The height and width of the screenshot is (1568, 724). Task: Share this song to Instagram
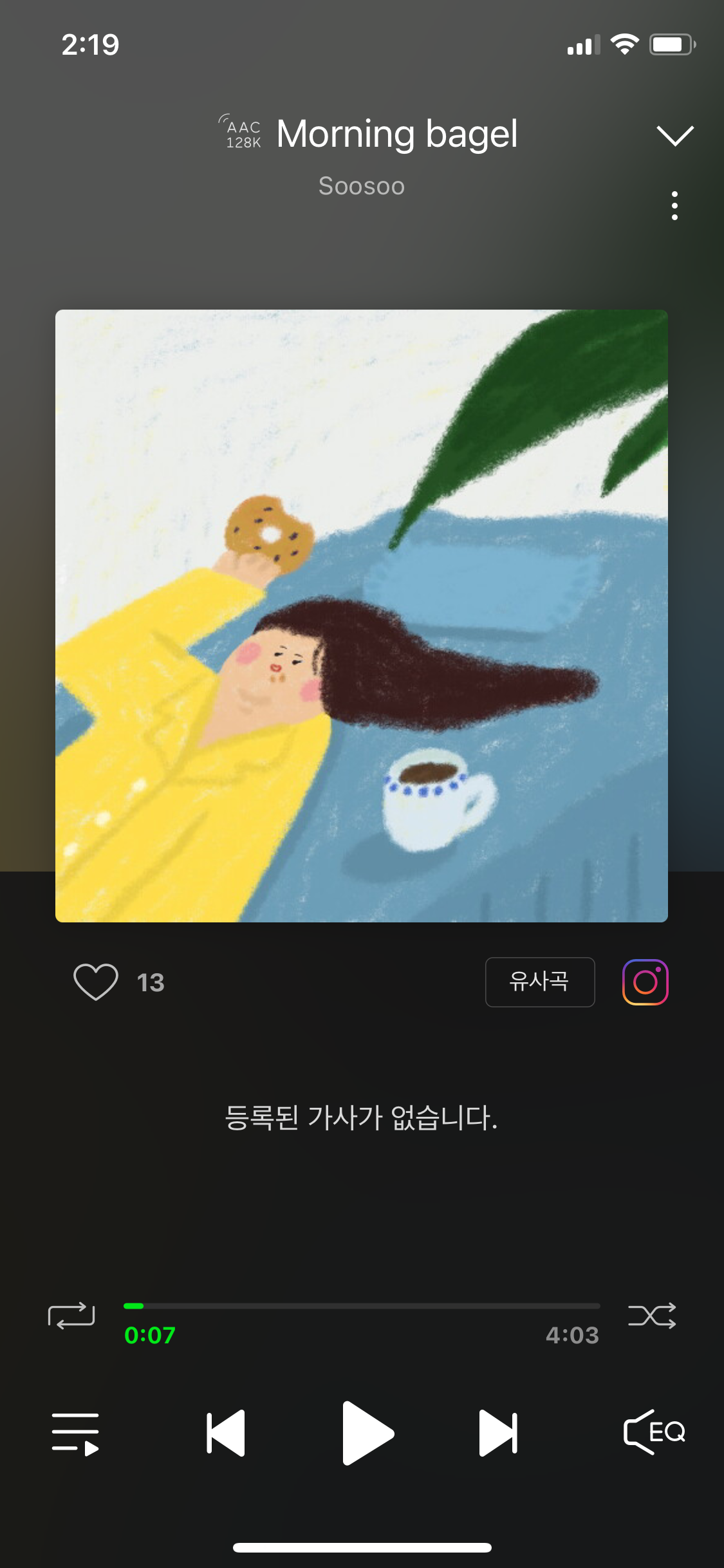click(645, 982)
